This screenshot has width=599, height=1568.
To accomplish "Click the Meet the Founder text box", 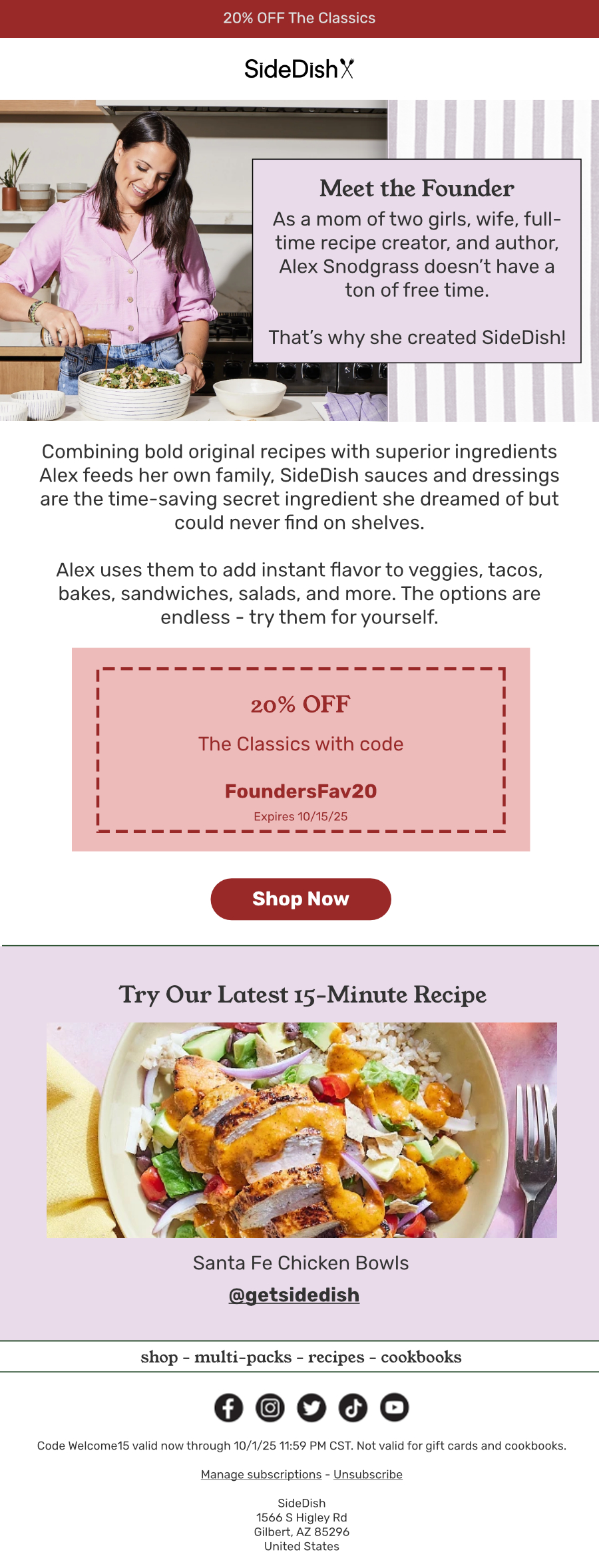I will [419, 259].
